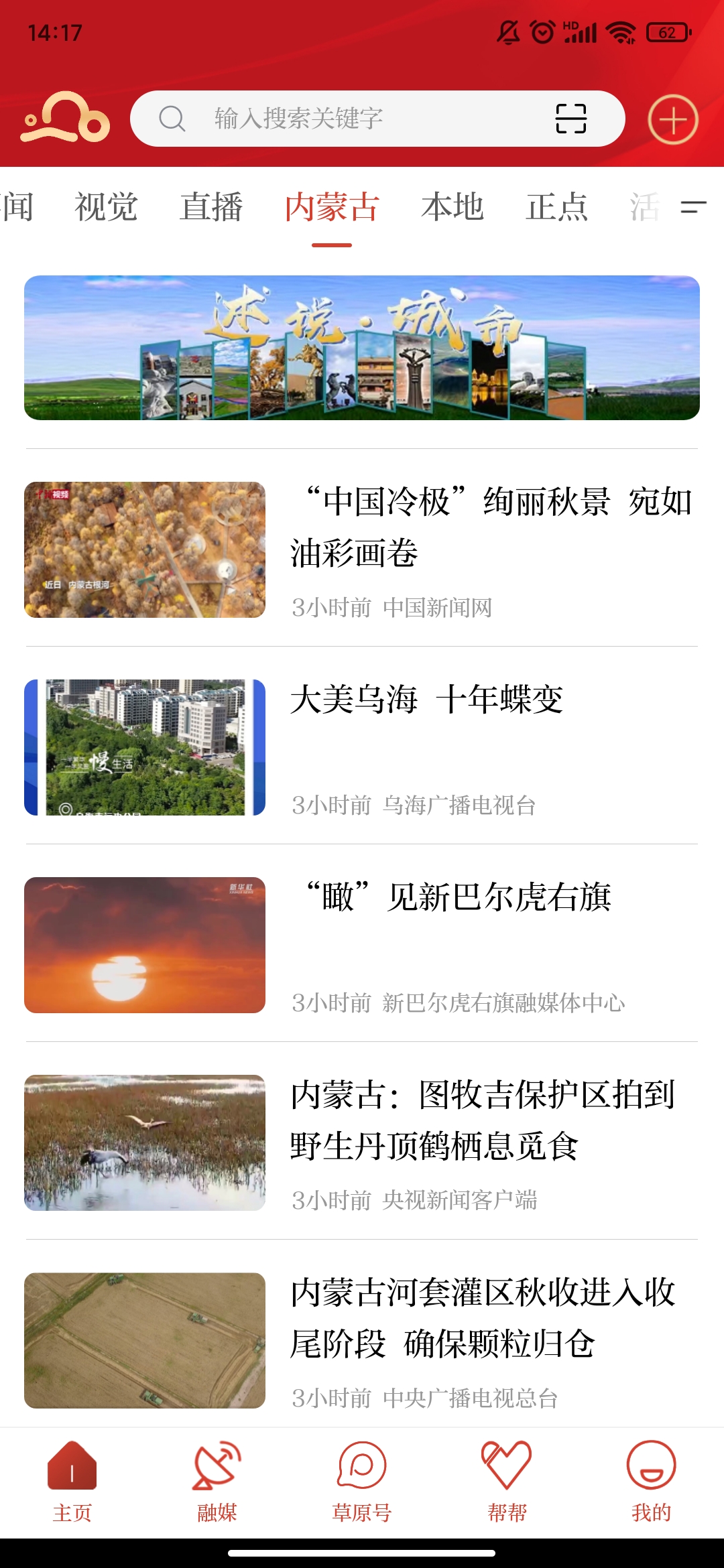Tap the Wi-Fi icon in status bar
The image size is (724, 1568).
pos(621,30)
